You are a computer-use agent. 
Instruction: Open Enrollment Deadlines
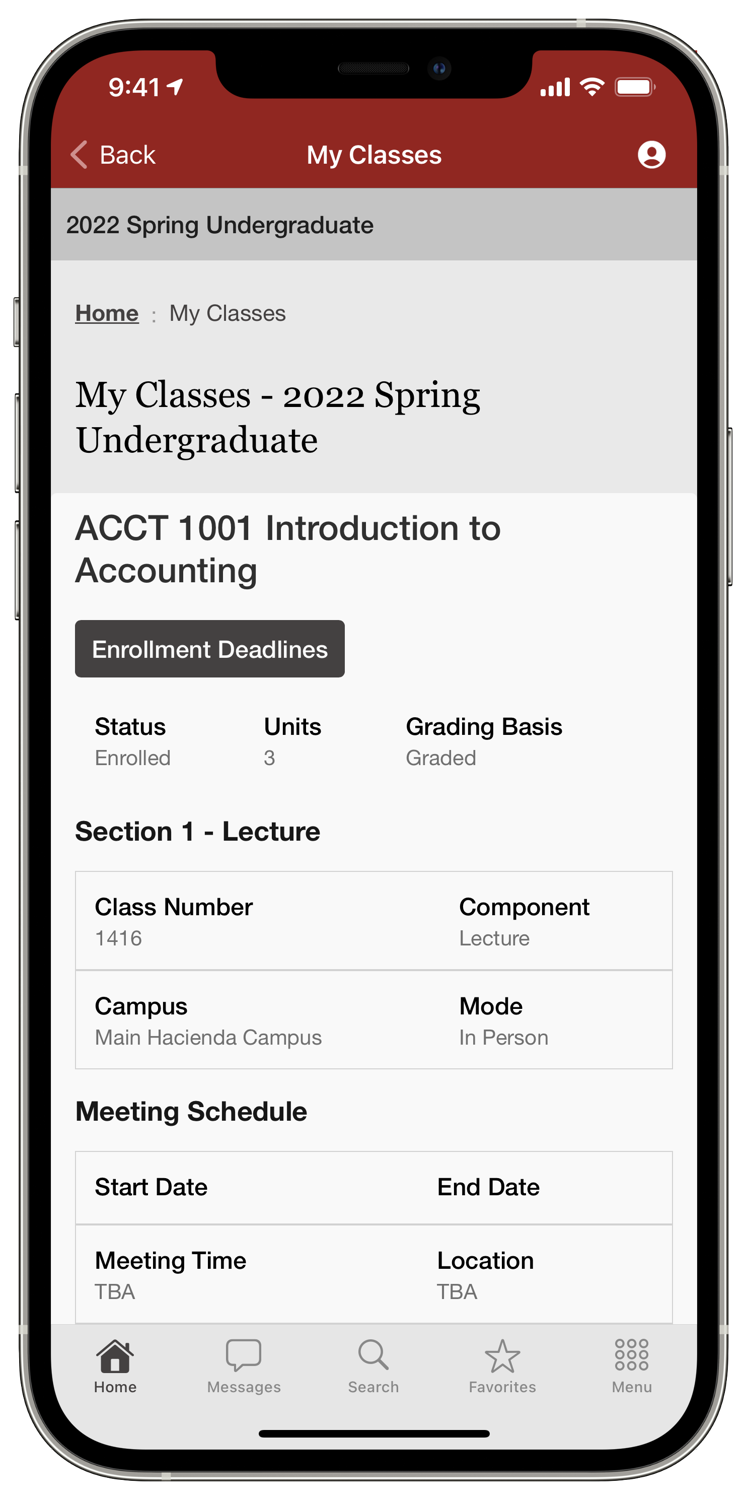click(210, 649)
